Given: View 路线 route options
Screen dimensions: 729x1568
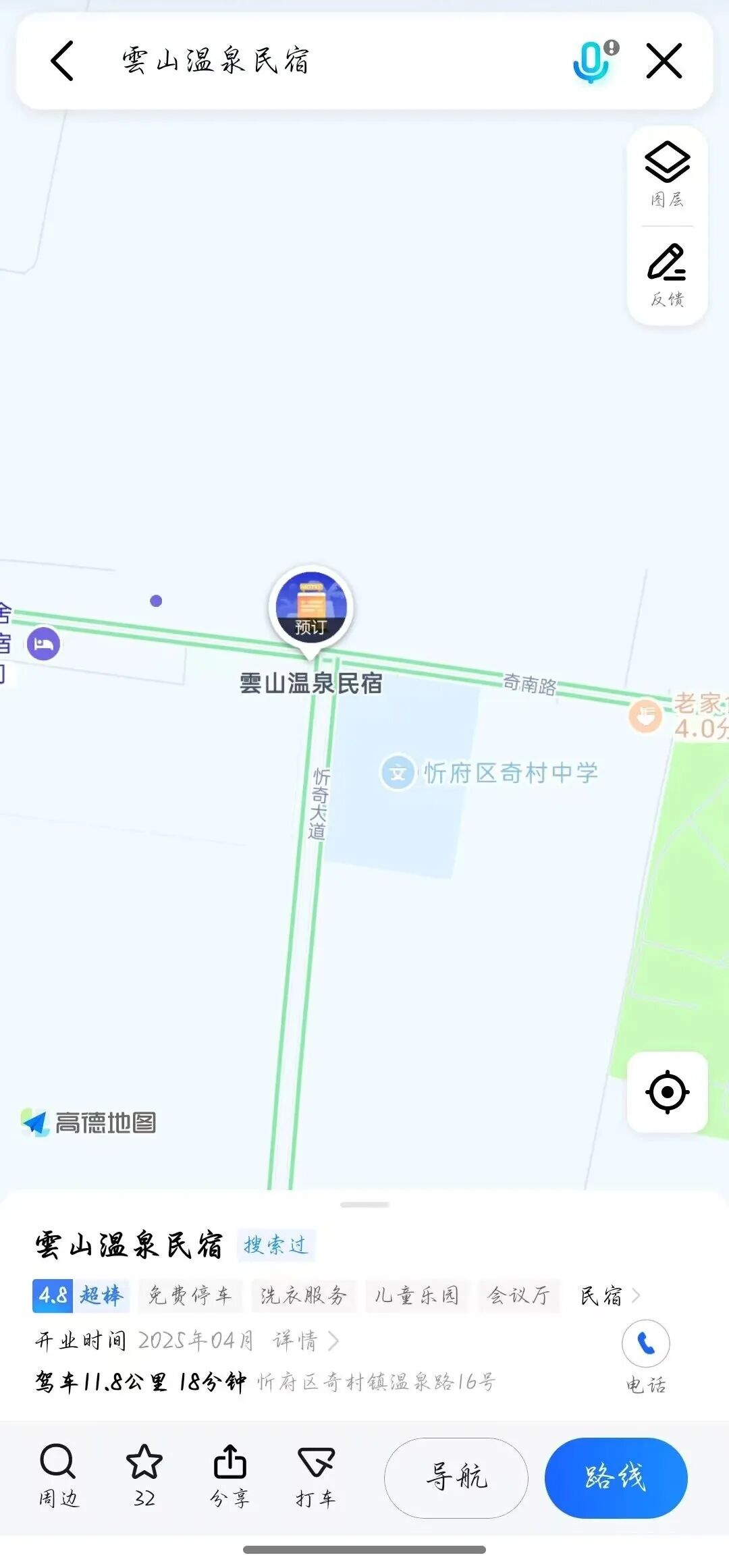Looking at the screenshot, I should [x=616, y=1477].
